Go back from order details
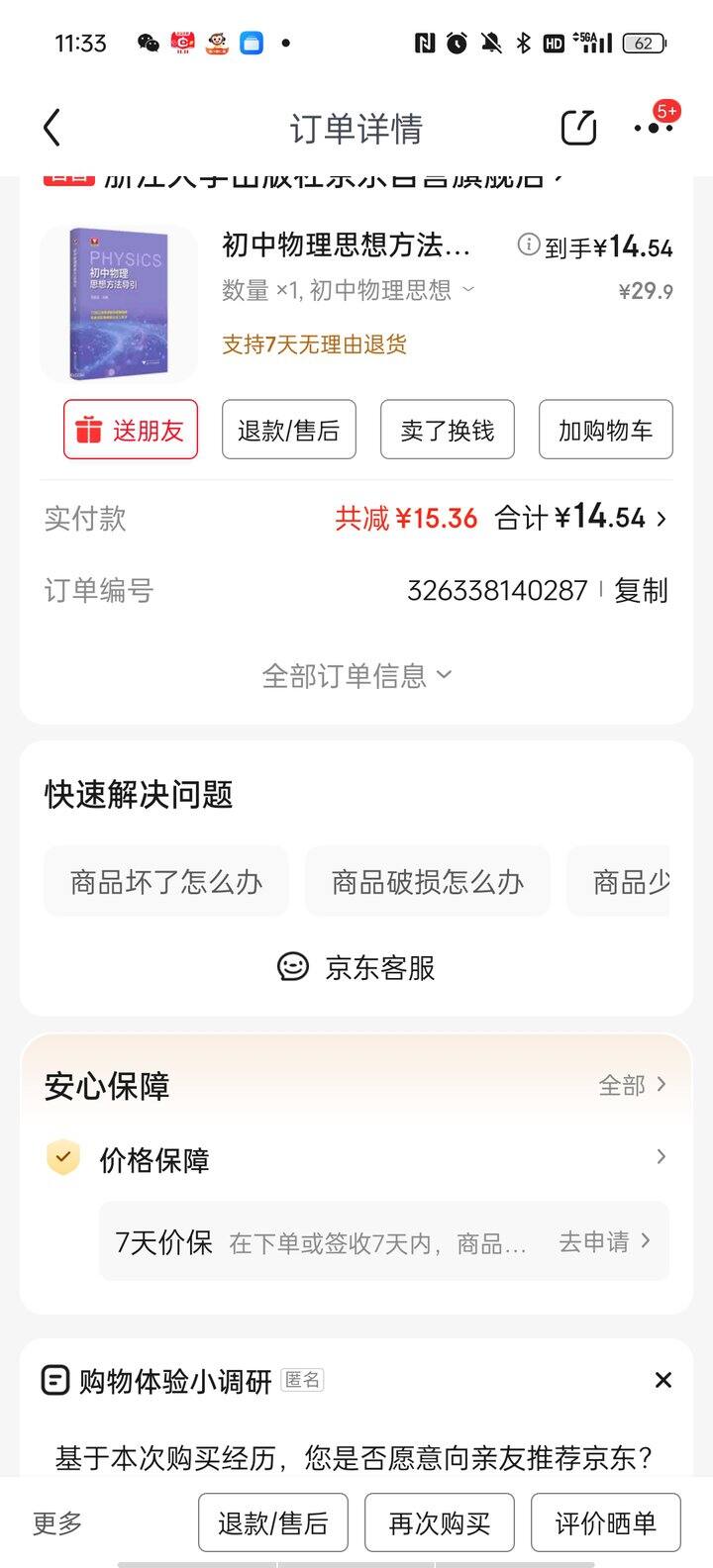The width and height of the screenshot is (713, 1568). coord(52,129)
